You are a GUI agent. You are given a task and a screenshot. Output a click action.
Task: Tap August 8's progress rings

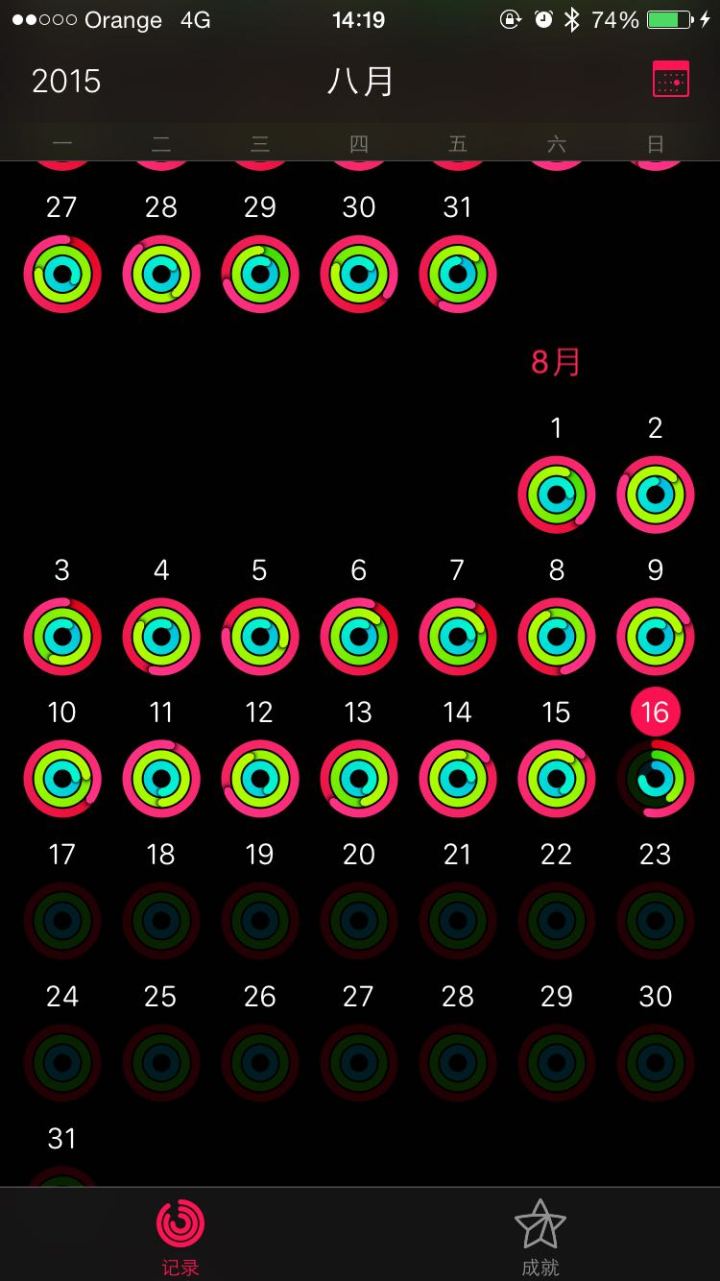[x=556, y=636]
